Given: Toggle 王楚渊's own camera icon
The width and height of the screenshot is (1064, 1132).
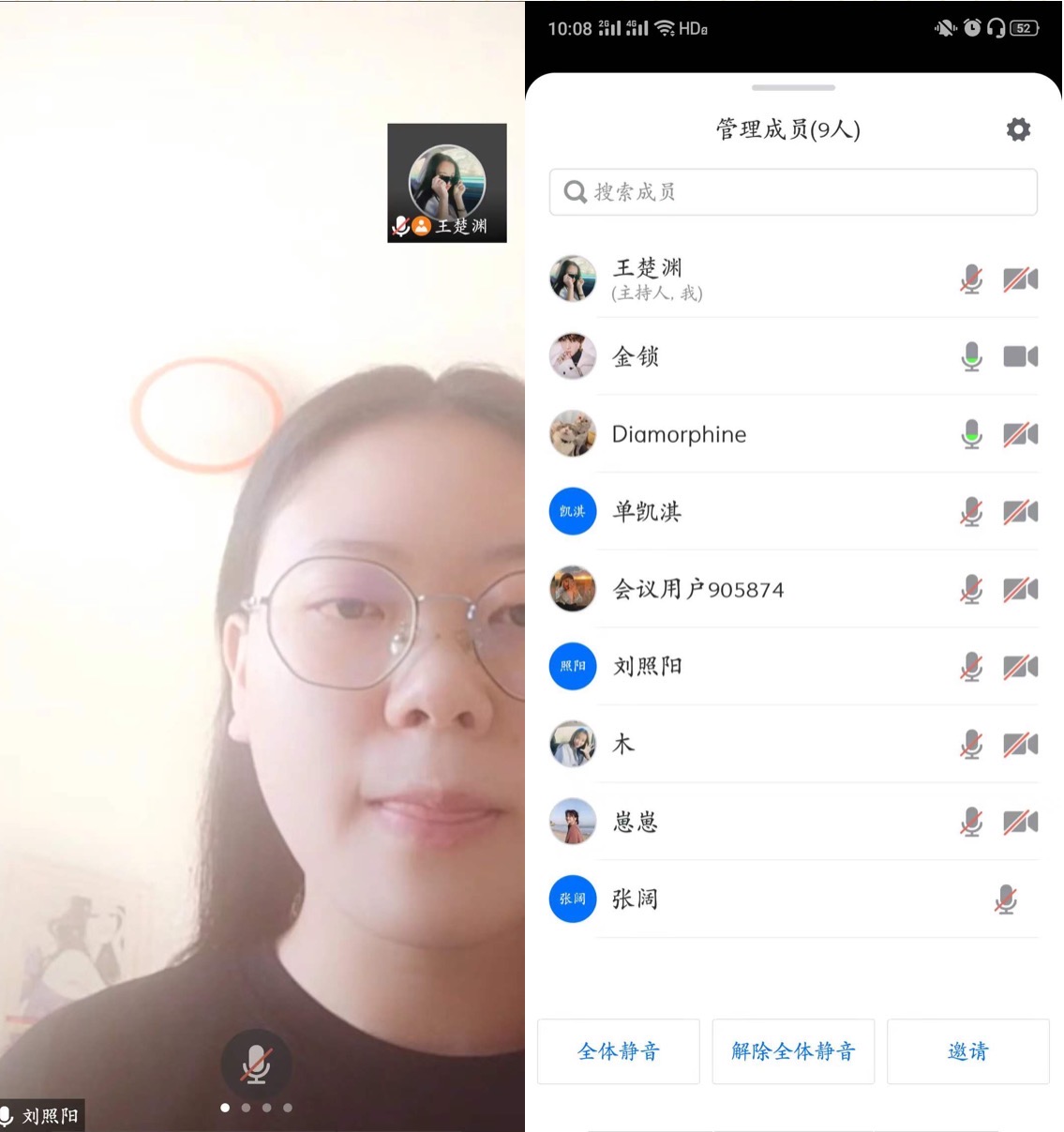Looking at the screenshot, I should click(1020, 279).
